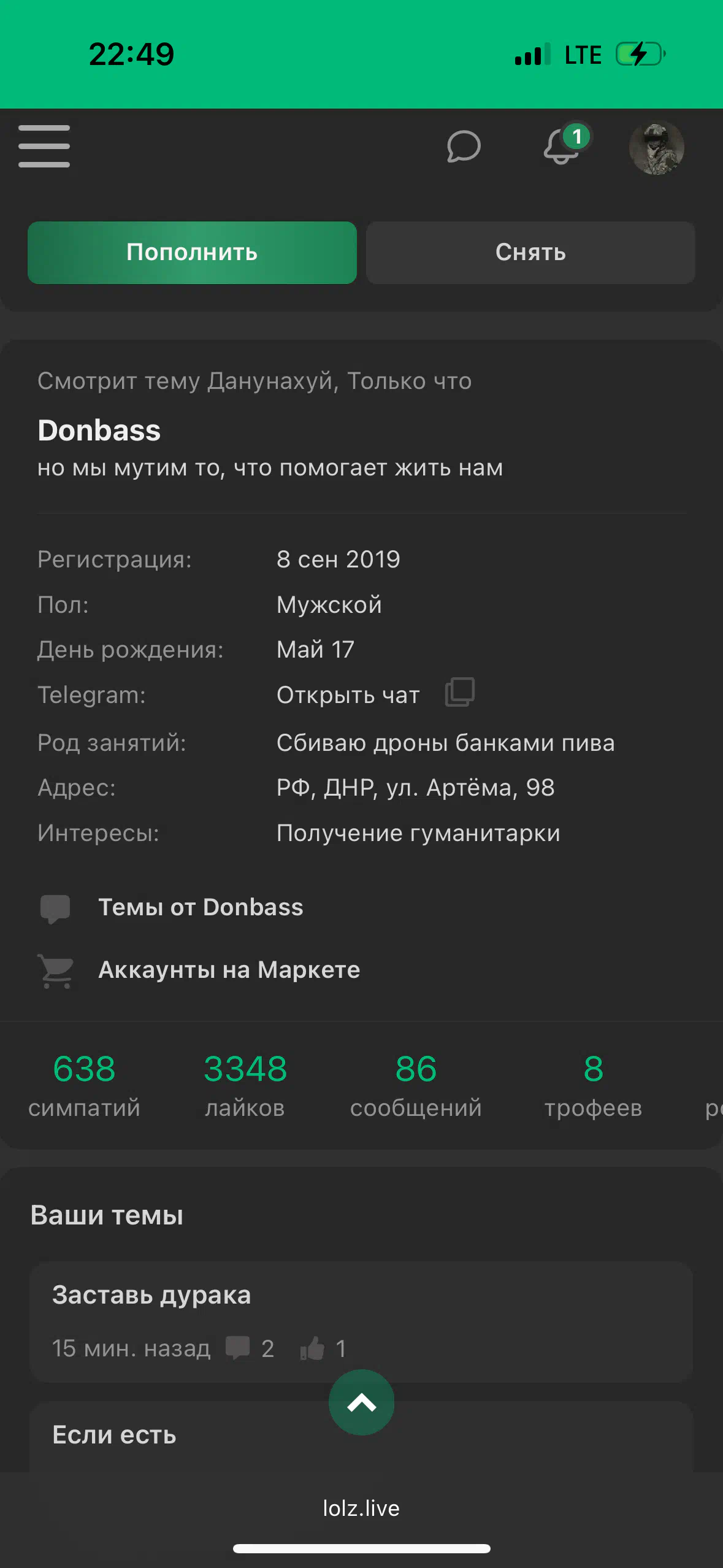The image size is (723, 1568).
Task: Tap the profile avatar in top bar
Action: click(x=657, y=148)
